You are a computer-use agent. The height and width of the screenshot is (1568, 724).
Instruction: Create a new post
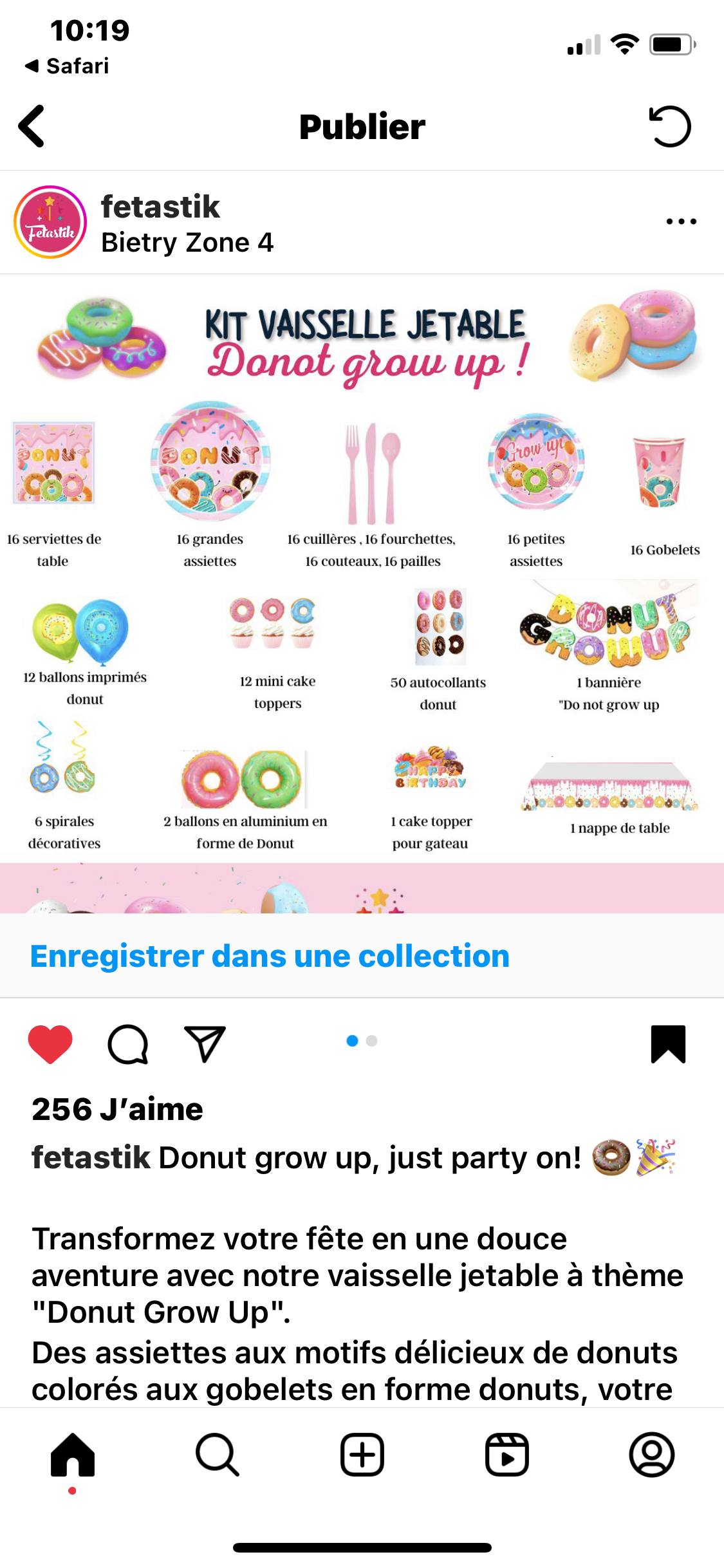(x=362, y=1455)
